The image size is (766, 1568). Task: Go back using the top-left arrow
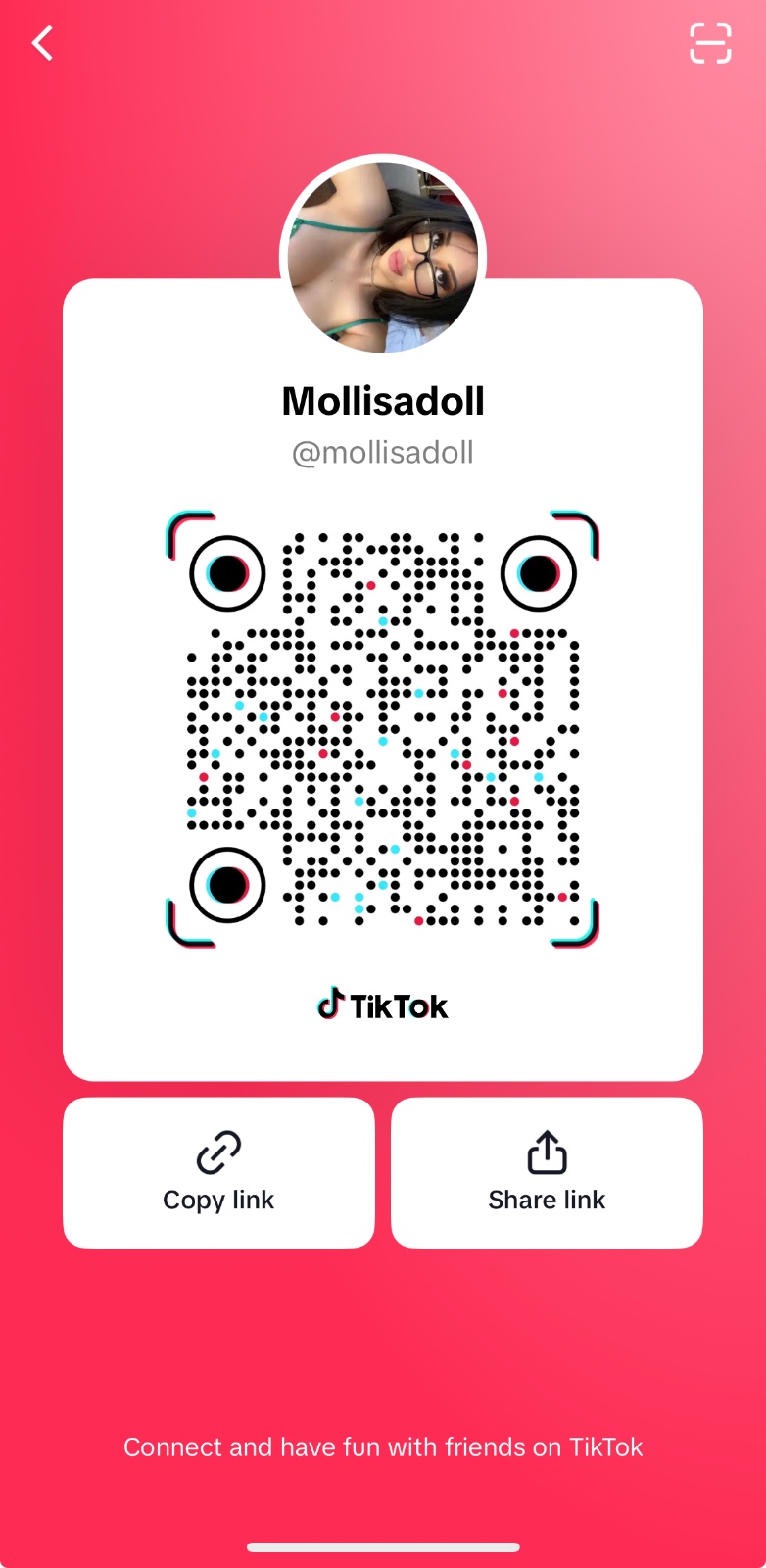pyautogui.click(x=42, y=43)
